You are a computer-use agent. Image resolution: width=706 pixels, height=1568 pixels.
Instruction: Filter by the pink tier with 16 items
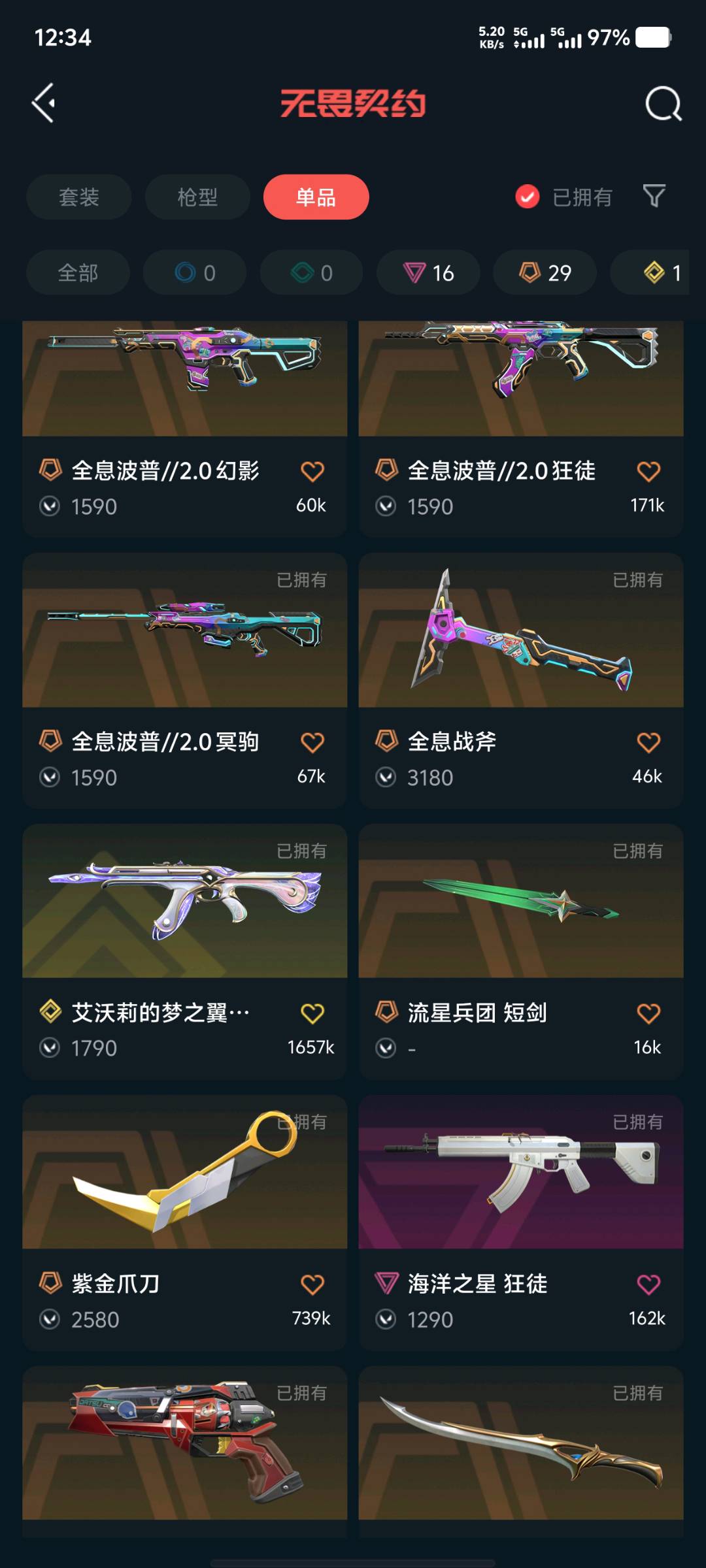(x=428, y=272)
